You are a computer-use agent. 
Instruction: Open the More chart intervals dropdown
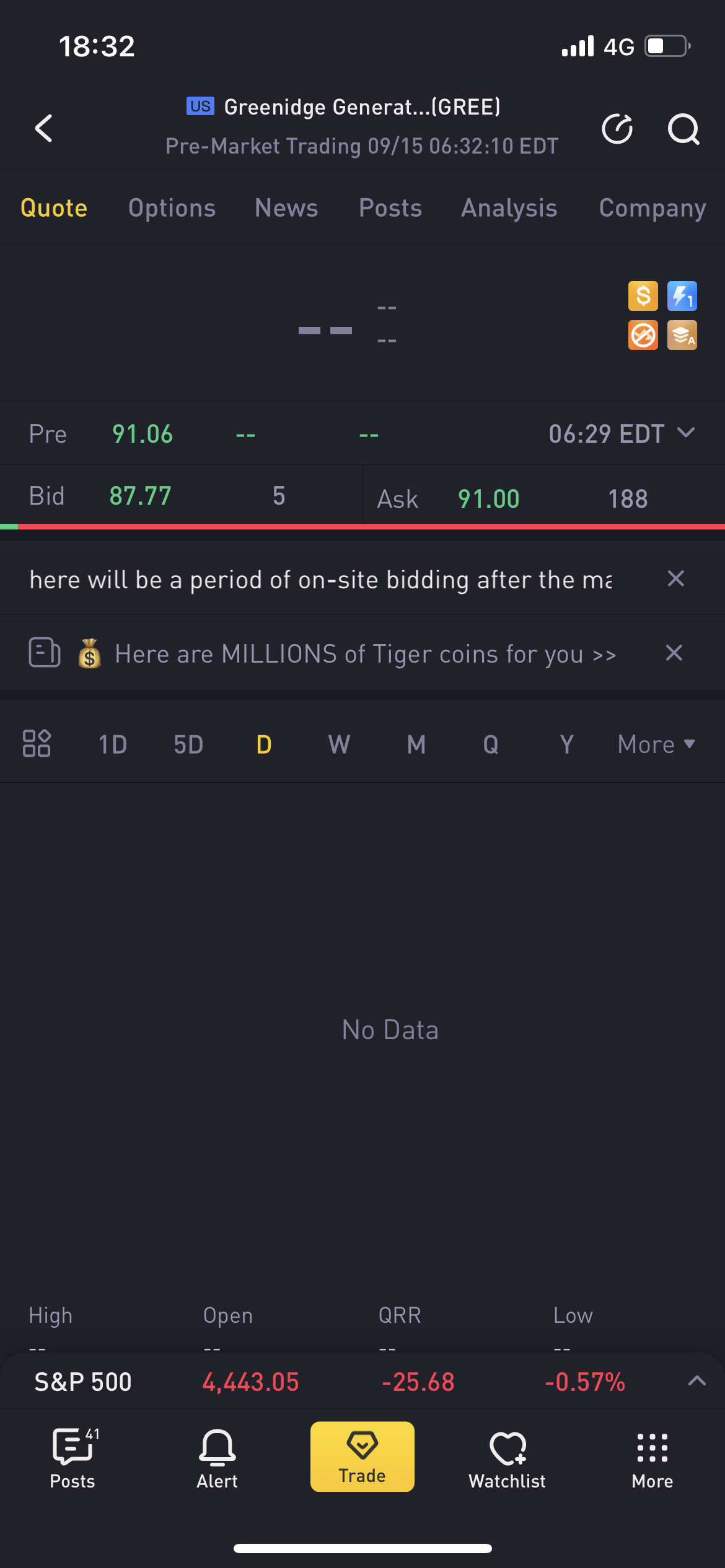pos(656,744)
